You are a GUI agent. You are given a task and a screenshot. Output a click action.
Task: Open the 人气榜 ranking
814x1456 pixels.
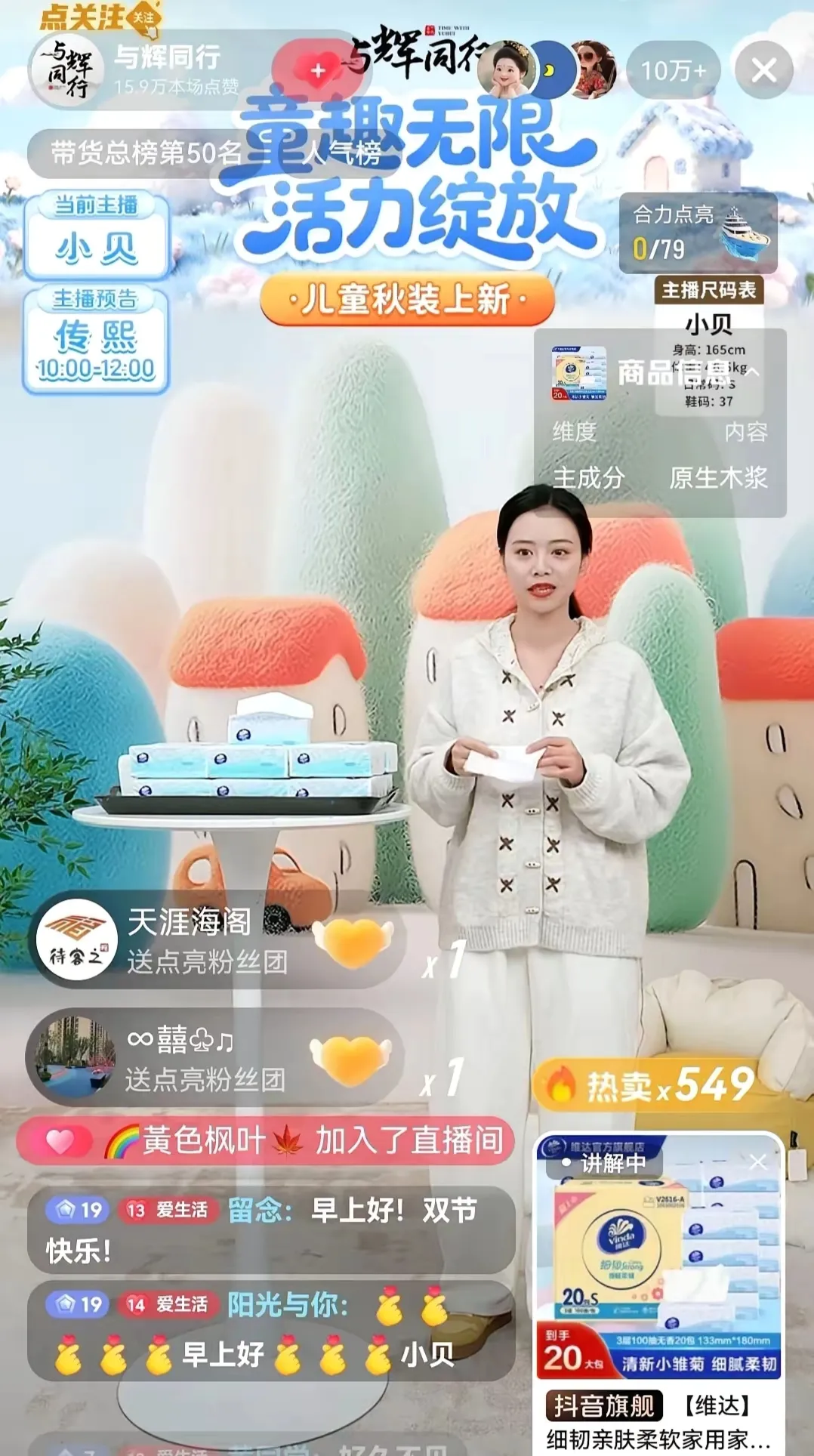coord(341,154)
